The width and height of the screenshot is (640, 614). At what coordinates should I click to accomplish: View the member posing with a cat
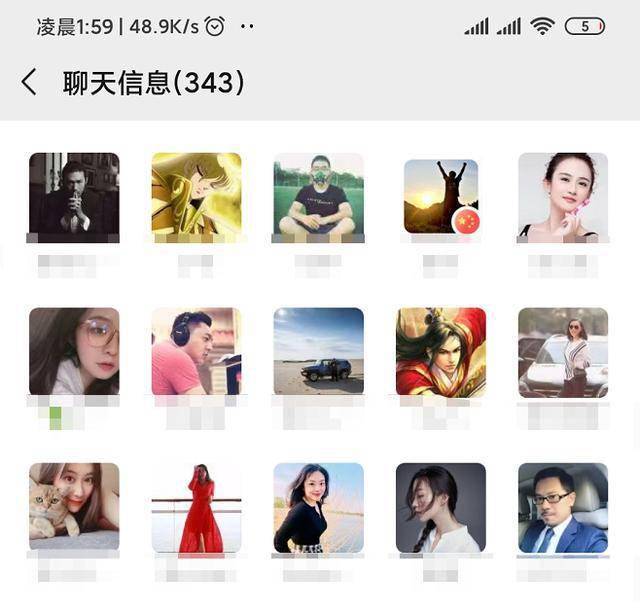74,507
